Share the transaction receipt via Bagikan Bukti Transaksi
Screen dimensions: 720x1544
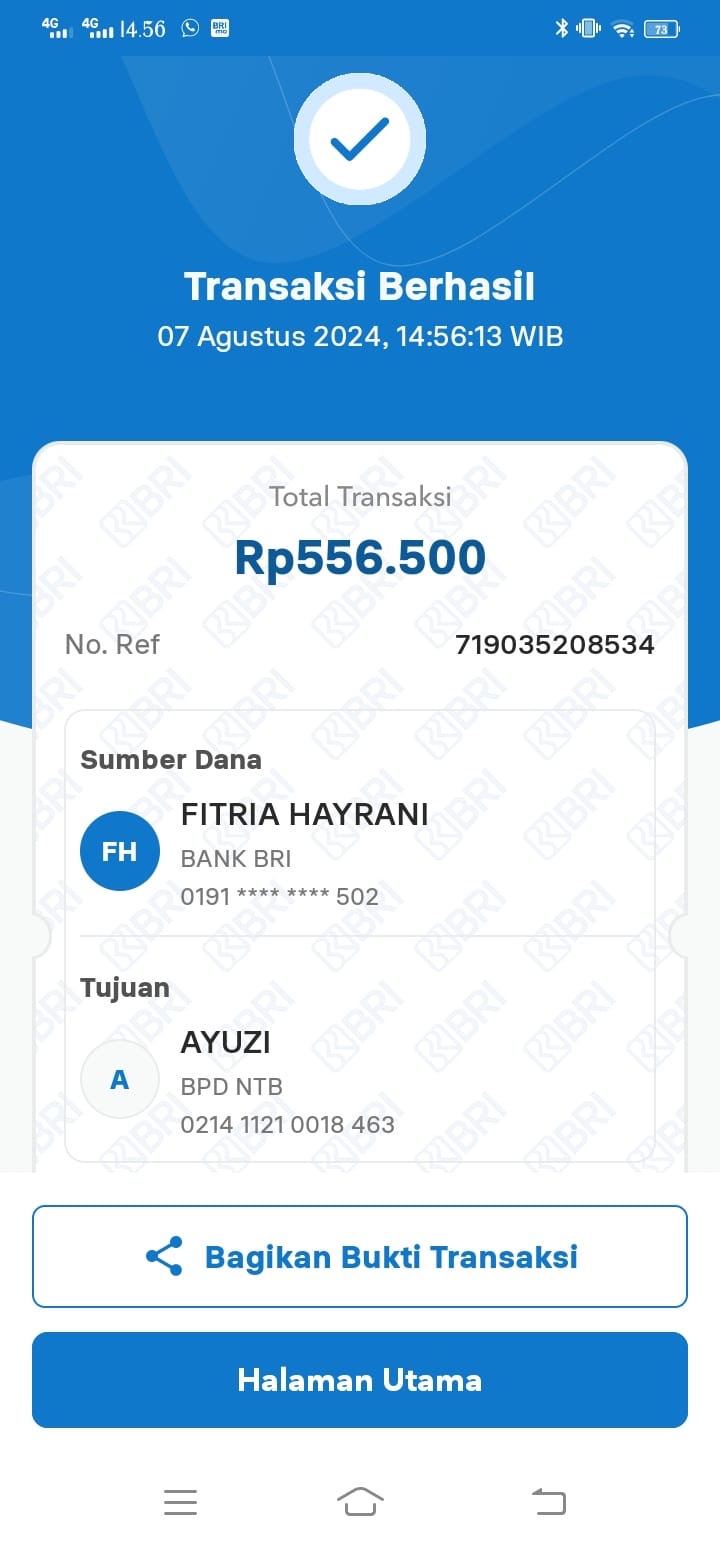(x=360, y=1256)
